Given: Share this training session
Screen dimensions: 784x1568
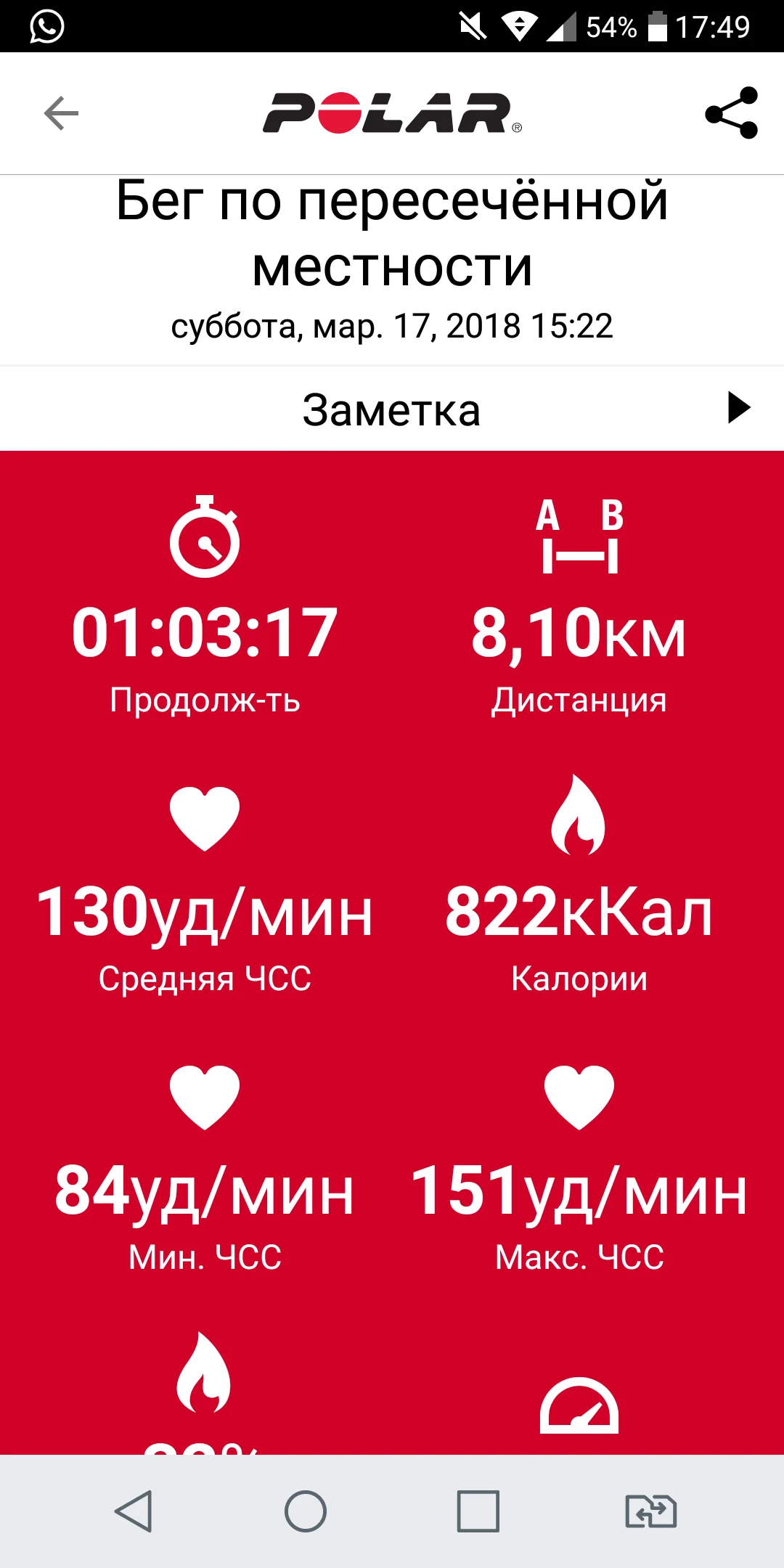Looking at the screenshot, I should tap(731, 113).
